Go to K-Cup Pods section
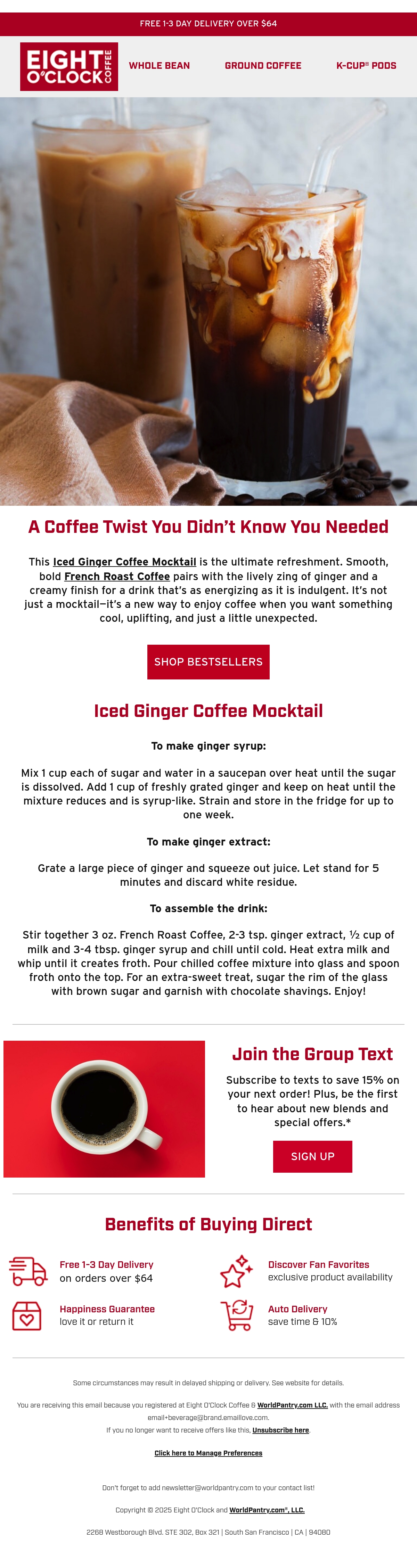Viewport: 417px width, 1568px height. click(x=366, y=66)
